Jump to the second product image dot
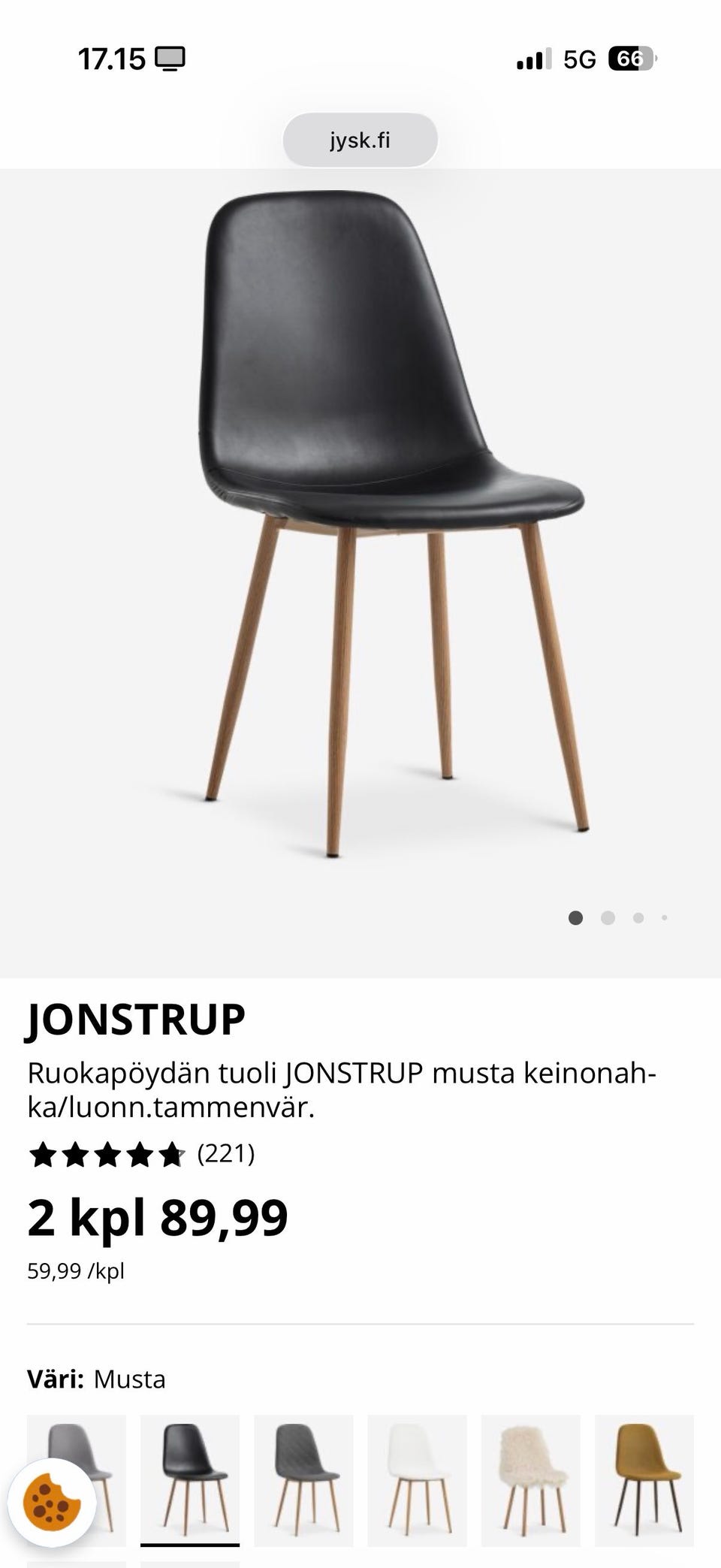 pos(608,917)
